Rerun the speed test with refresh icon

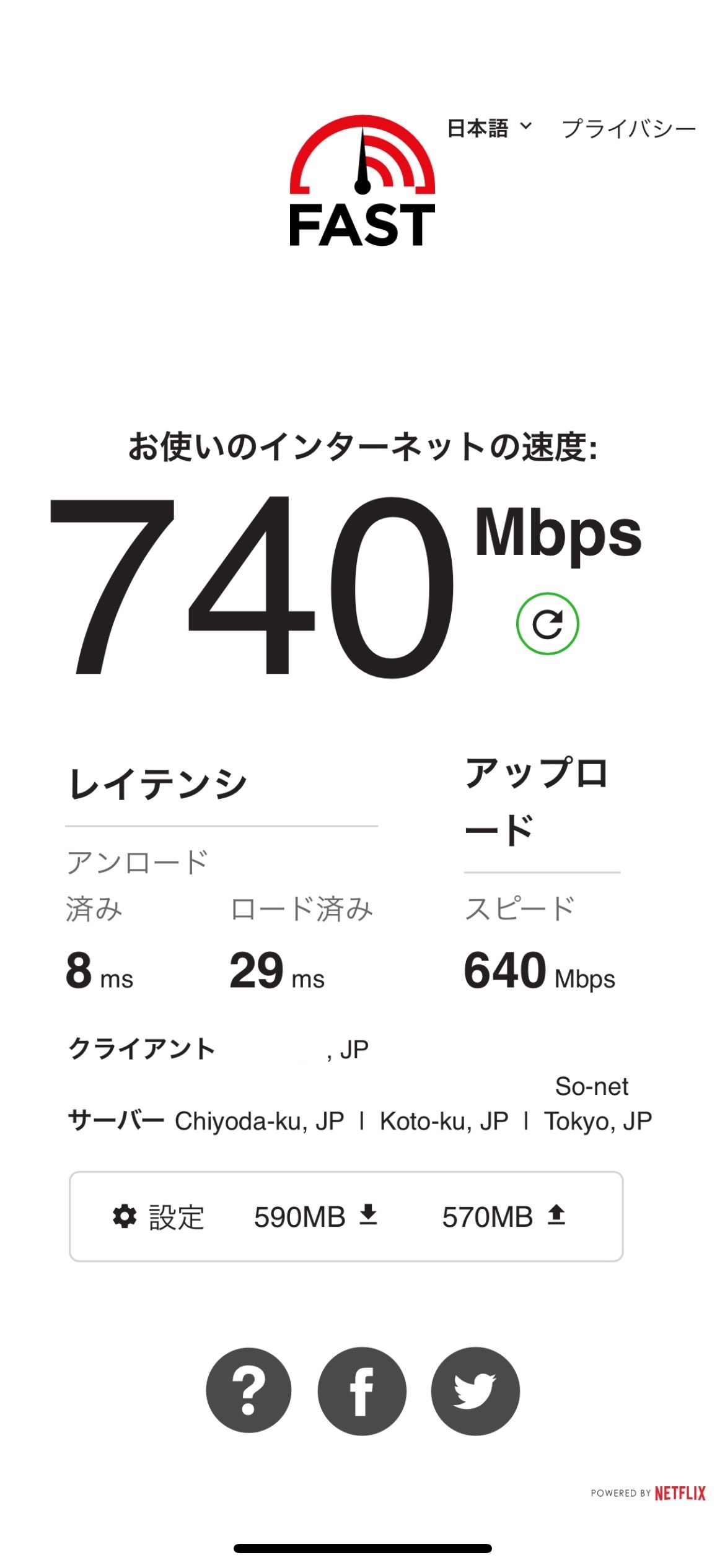tap(547, 624)
